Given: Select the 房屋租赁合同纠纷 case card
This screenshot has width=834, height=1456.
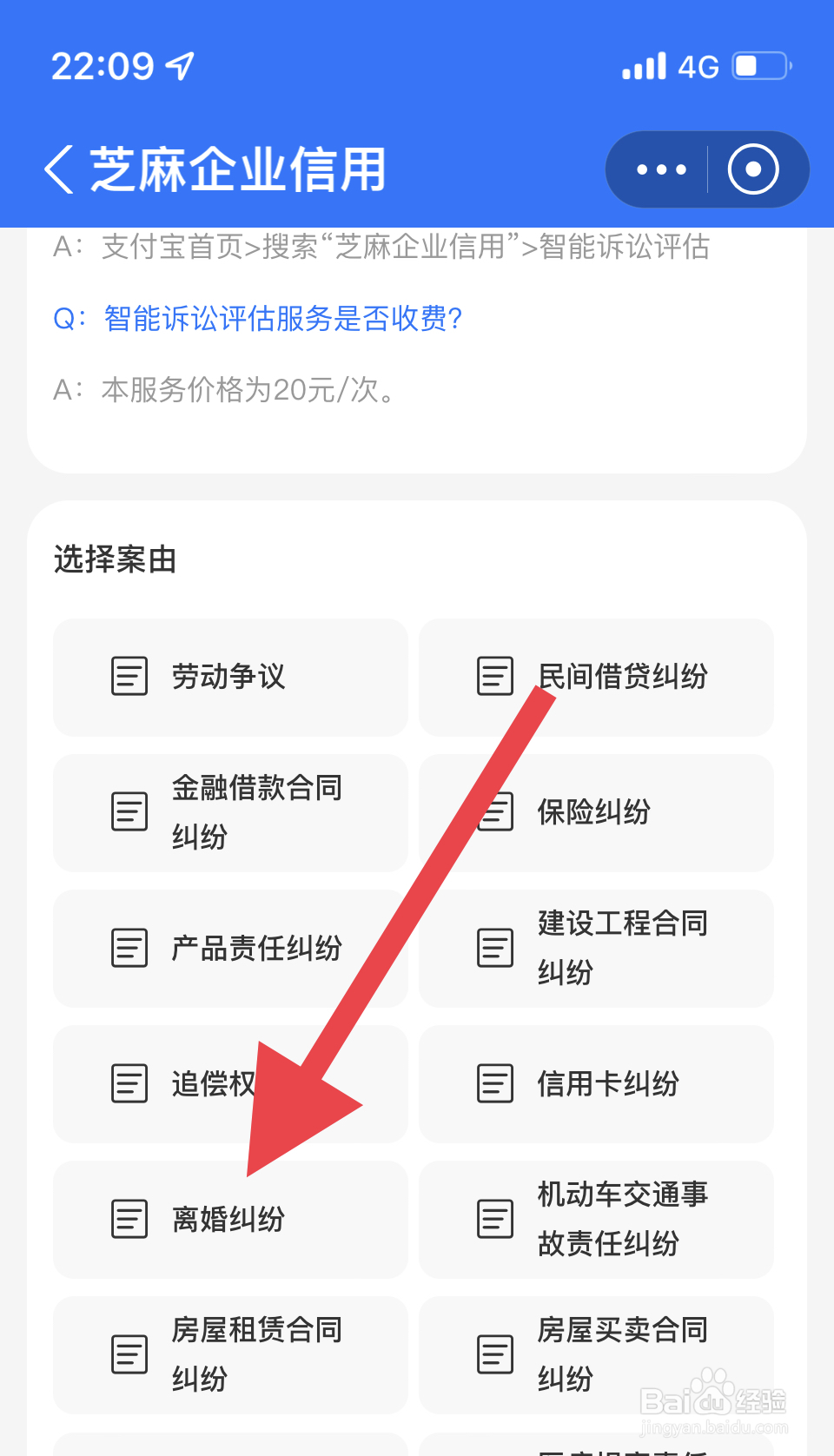Looking at the screenshot, I should (x=230, y=1355).
